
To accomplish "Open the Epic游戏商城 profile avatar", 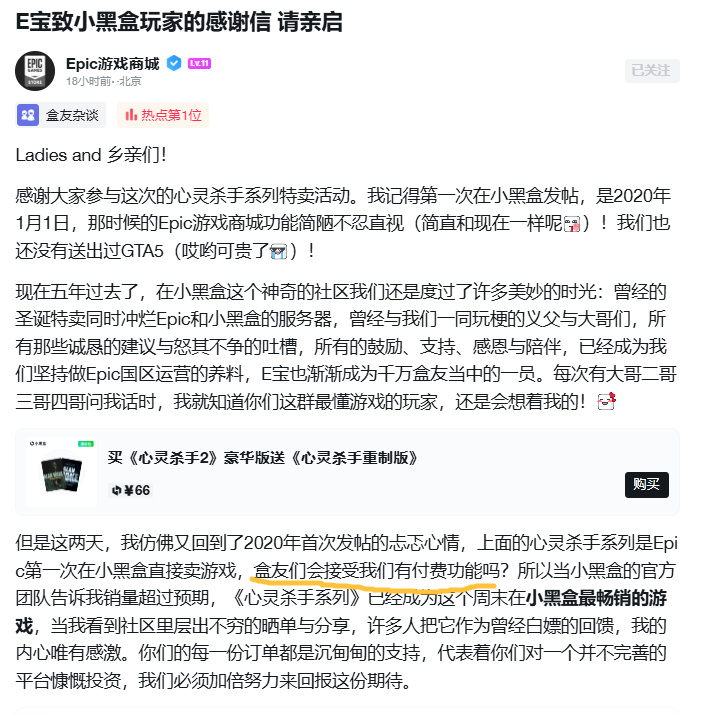I will [x=35, y=71].
